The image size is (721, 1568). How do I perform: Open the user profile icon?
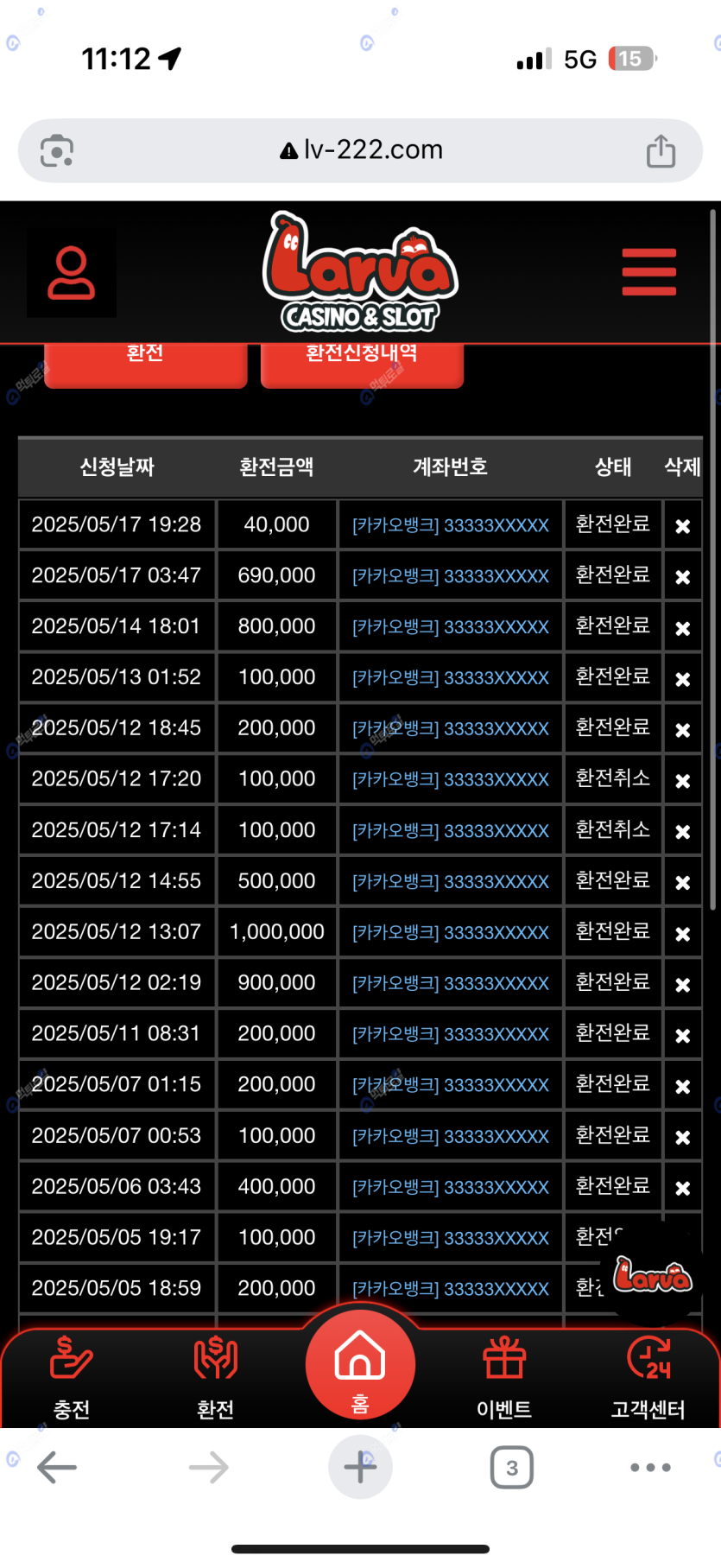72,273
